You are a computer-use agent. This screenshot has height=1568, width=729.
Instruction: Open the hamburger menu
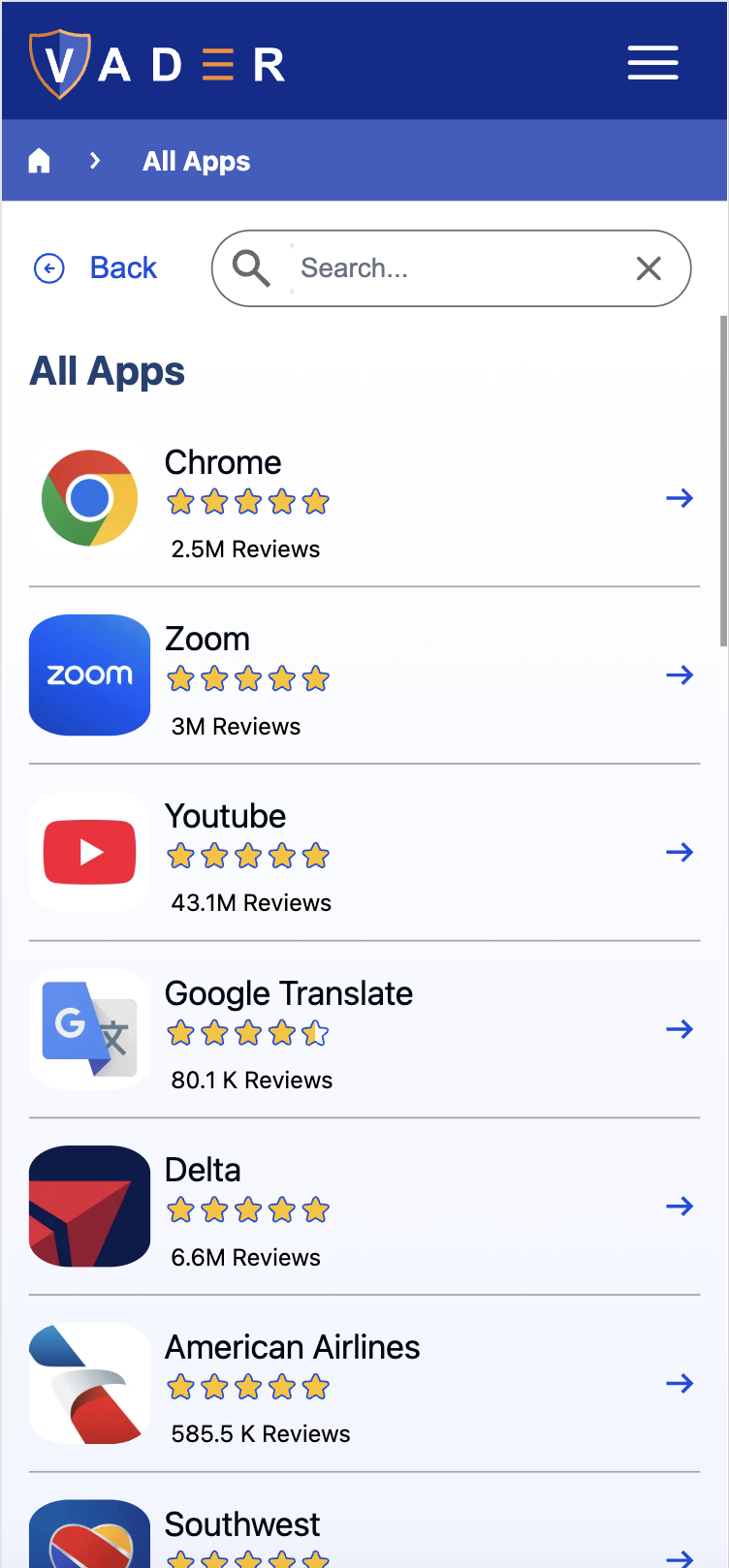(x=652, y=61)
